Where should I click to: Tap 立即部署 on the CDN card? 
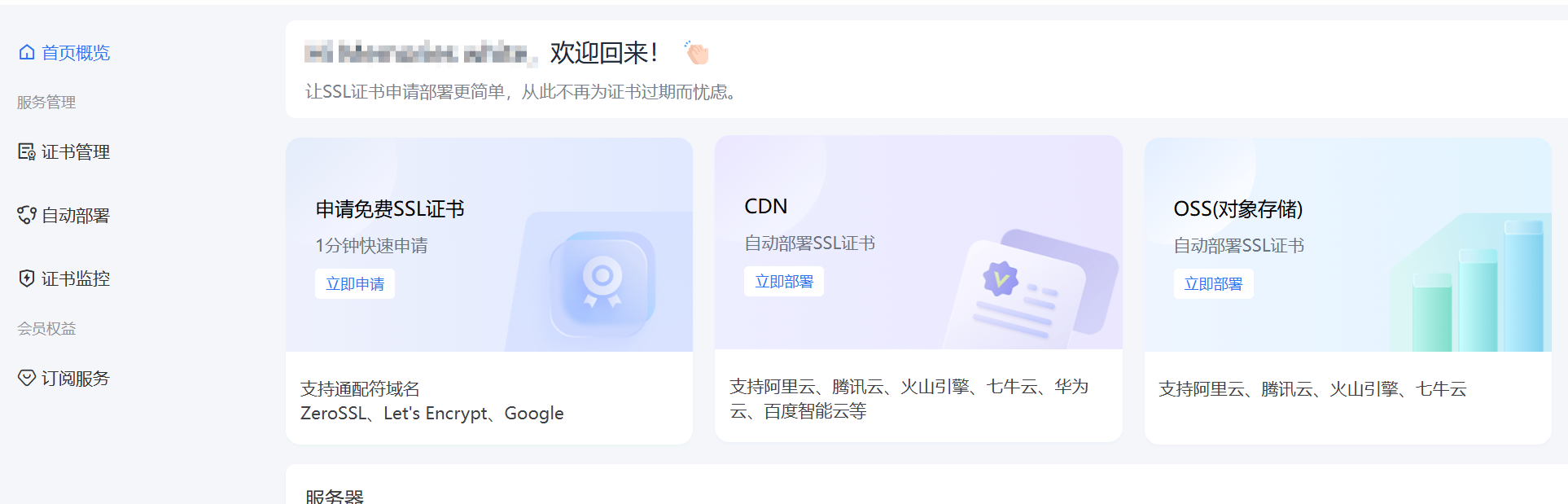[x=783, y=282]
